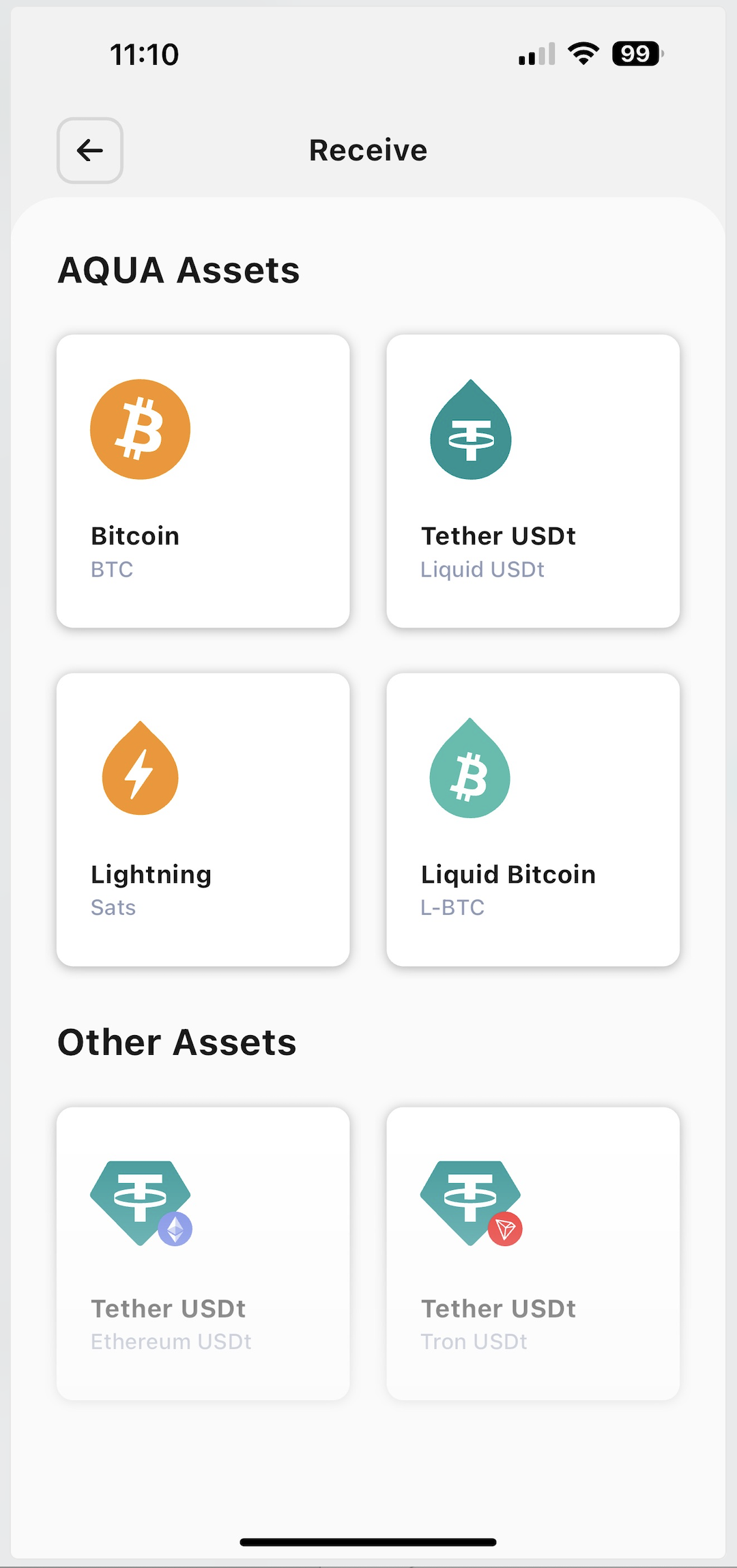Choose Tether USDt on Liquid
This screenshot has width=737, height=1568.
pos(533,481)
